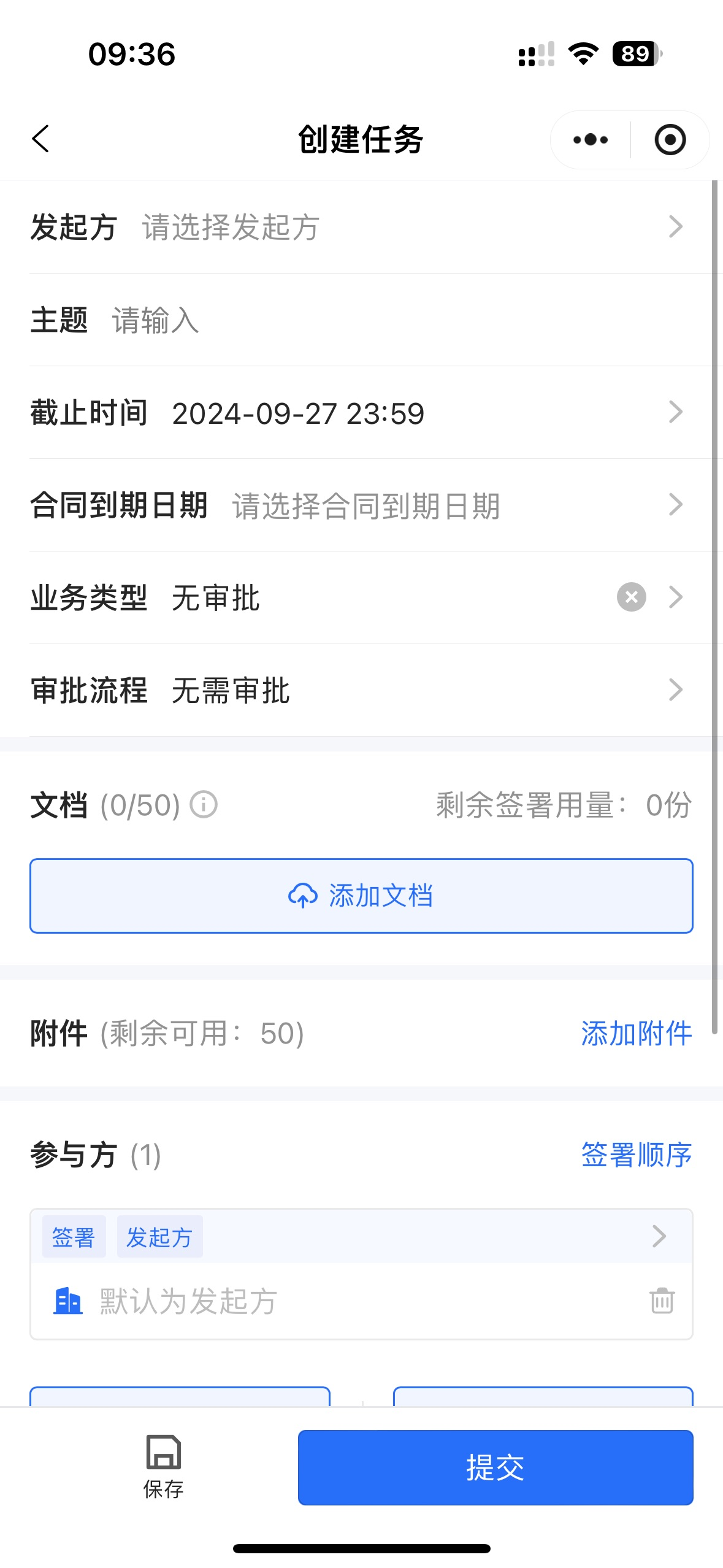
Task: Tap the 添加附件 link
Action: click(x=636, y=1034)
